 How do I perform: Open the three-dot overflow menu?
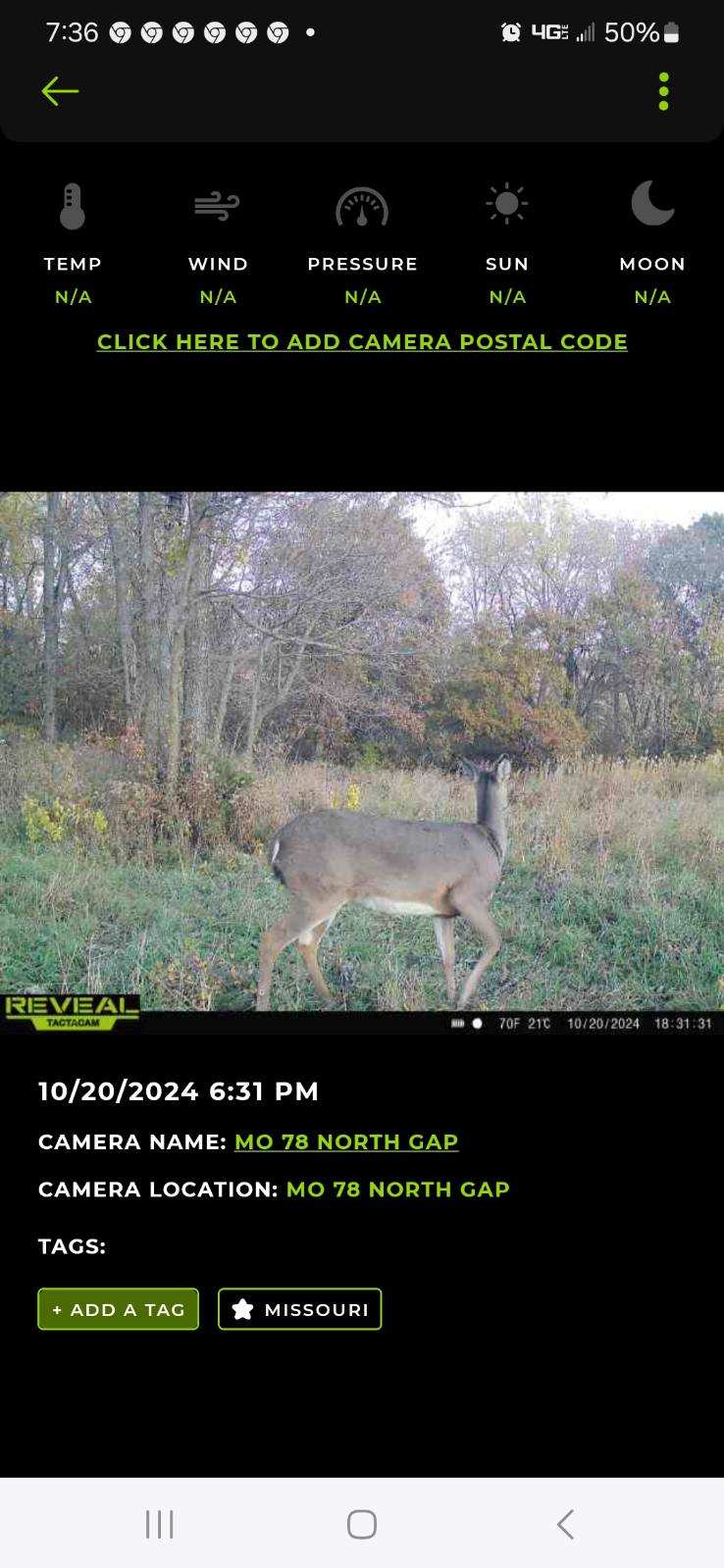coord(664,91)
